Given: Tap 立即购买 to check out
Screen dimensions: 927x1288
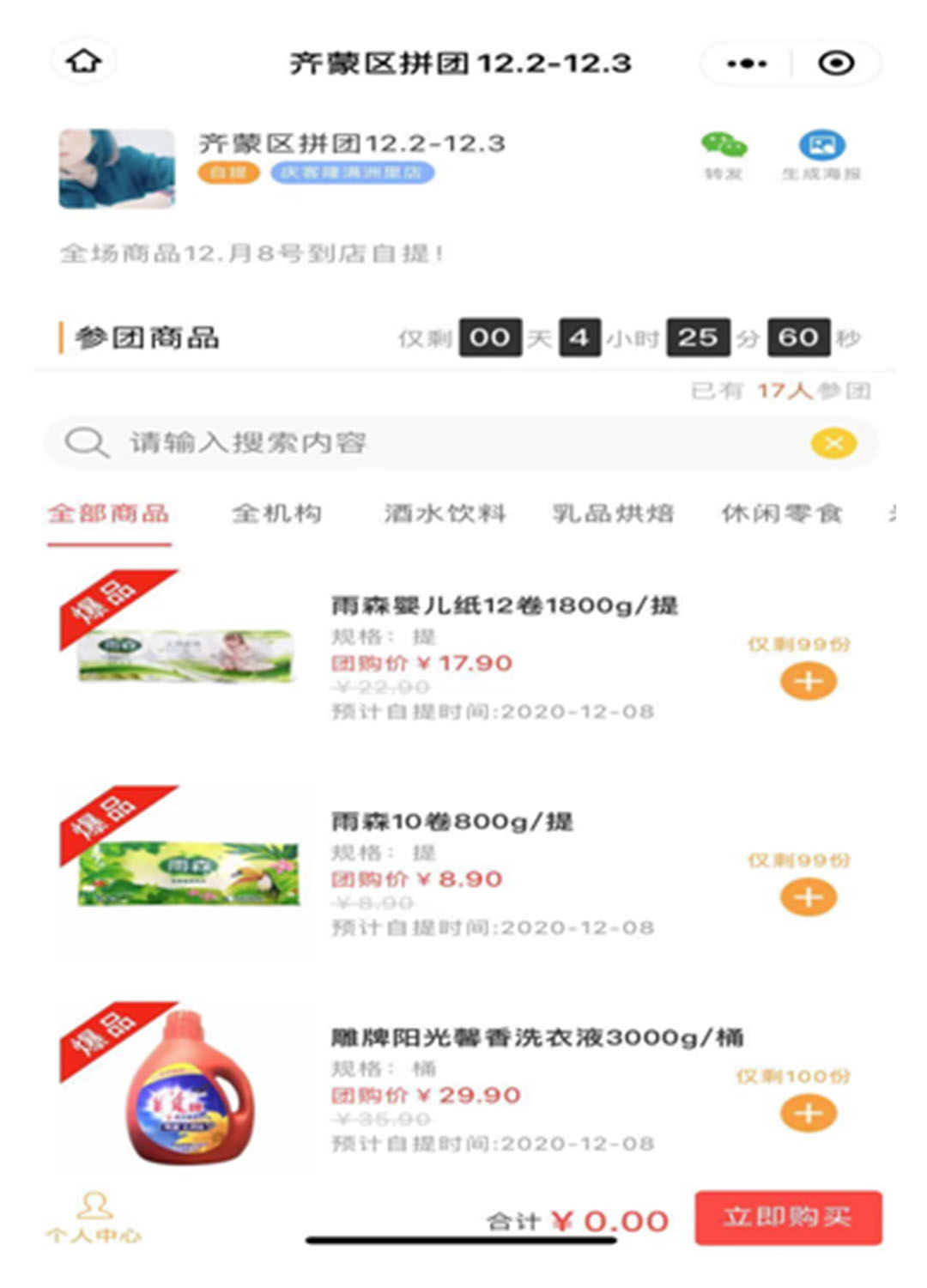Looking at the screenshot, I should coord(787,1218).
